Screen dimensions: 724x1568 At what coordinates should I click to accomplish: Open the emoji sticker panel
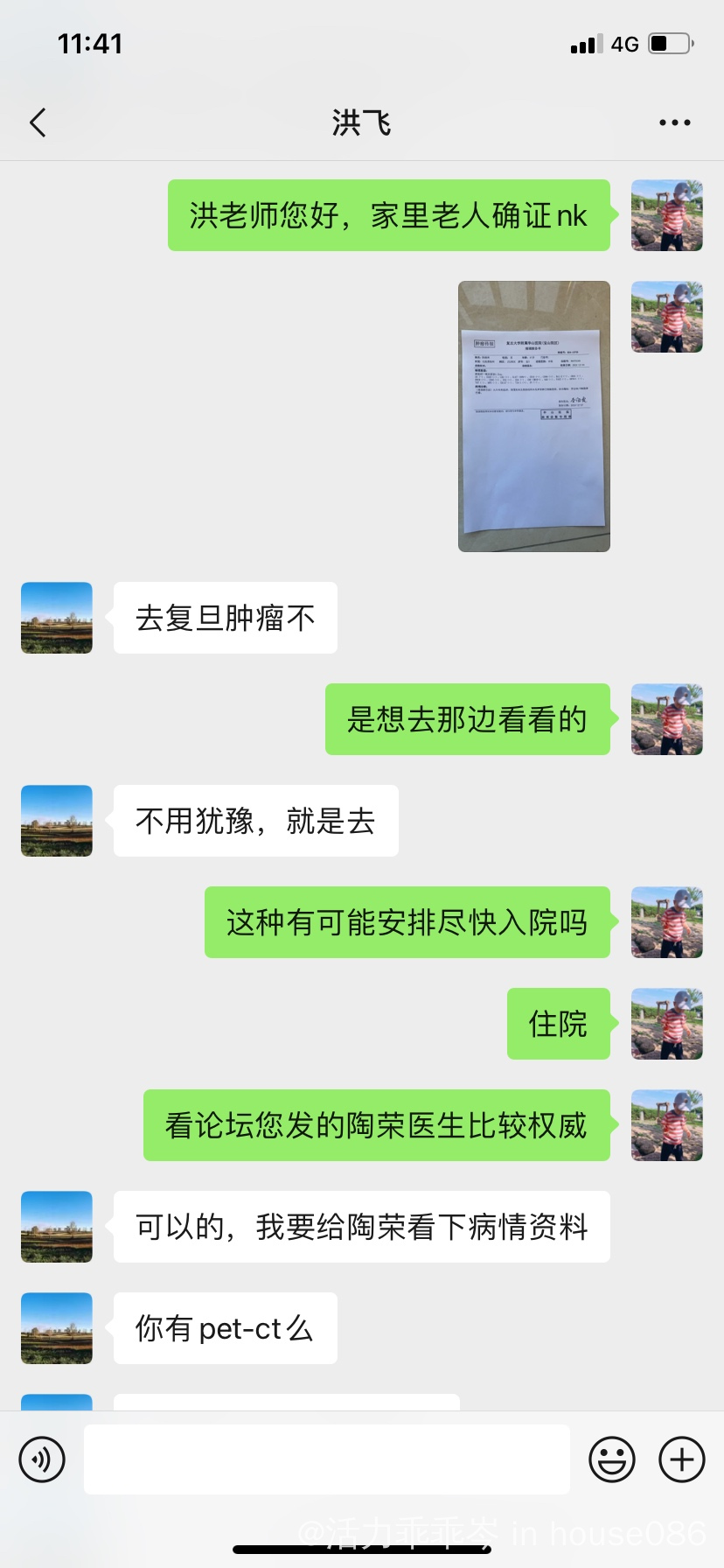coord(611,1459)
